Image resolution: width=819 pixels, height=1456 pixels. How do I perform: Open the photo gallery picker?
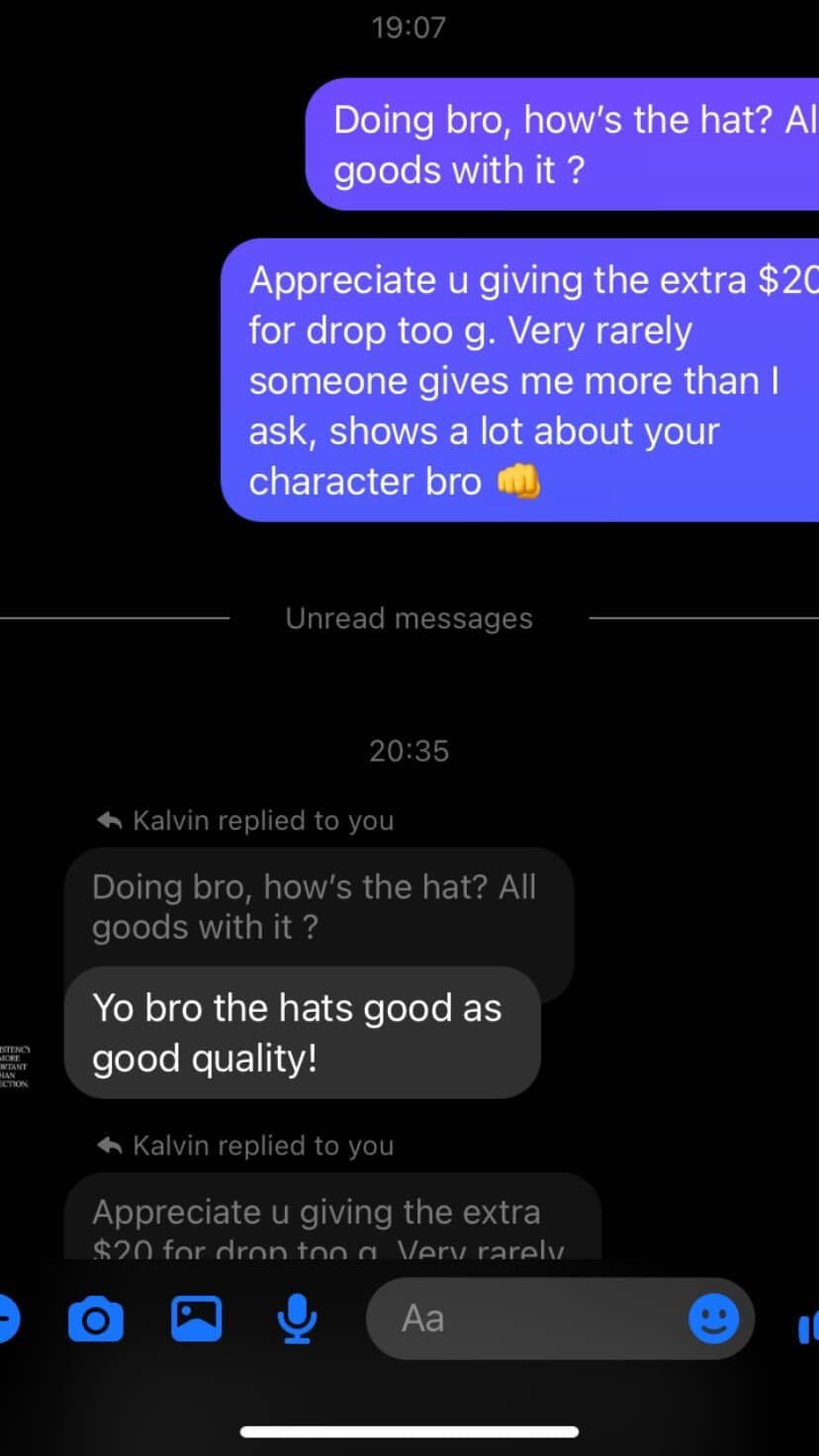tap(196, 1319)
